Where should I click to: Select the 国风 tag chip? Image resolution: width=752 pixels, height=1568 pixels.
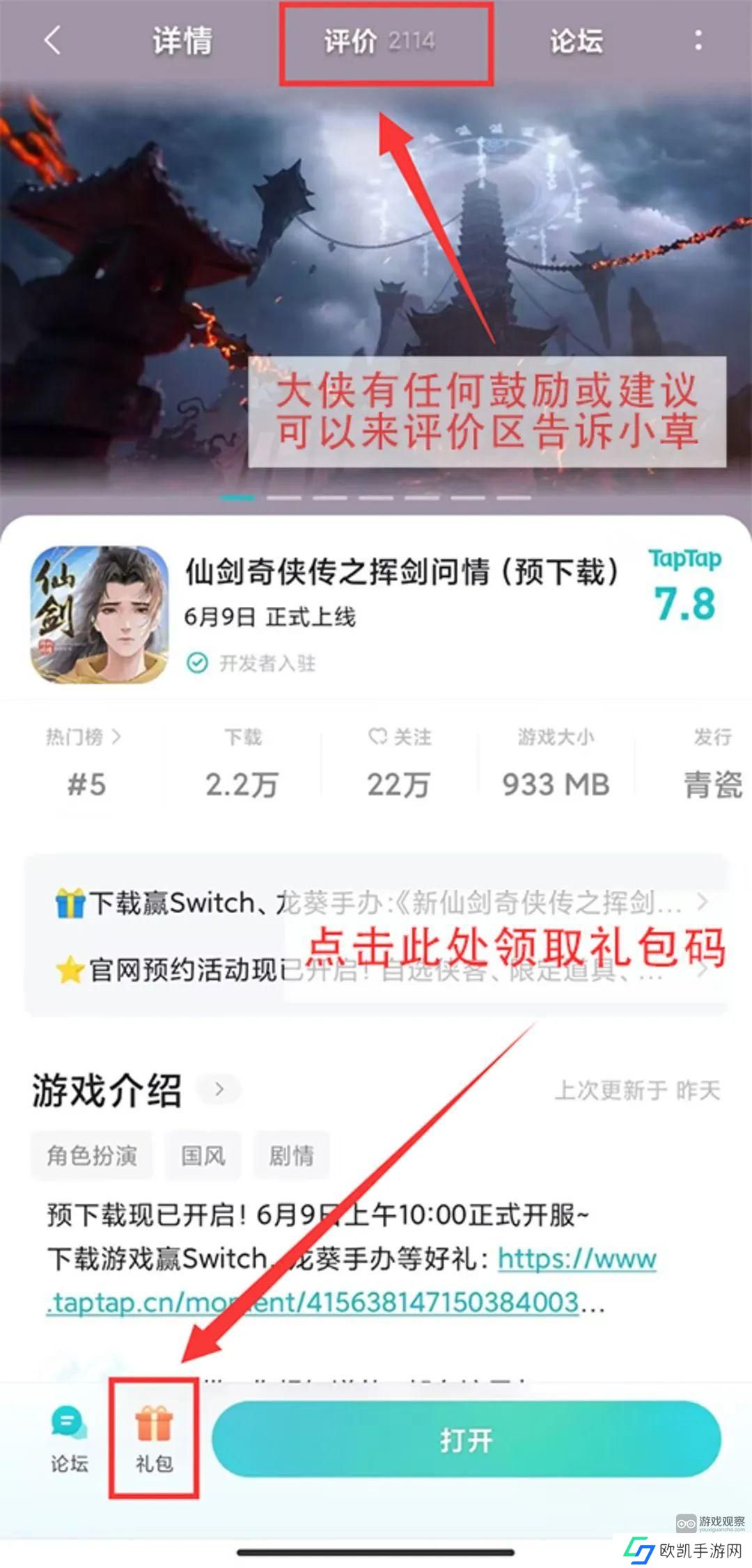point(203,1156)
